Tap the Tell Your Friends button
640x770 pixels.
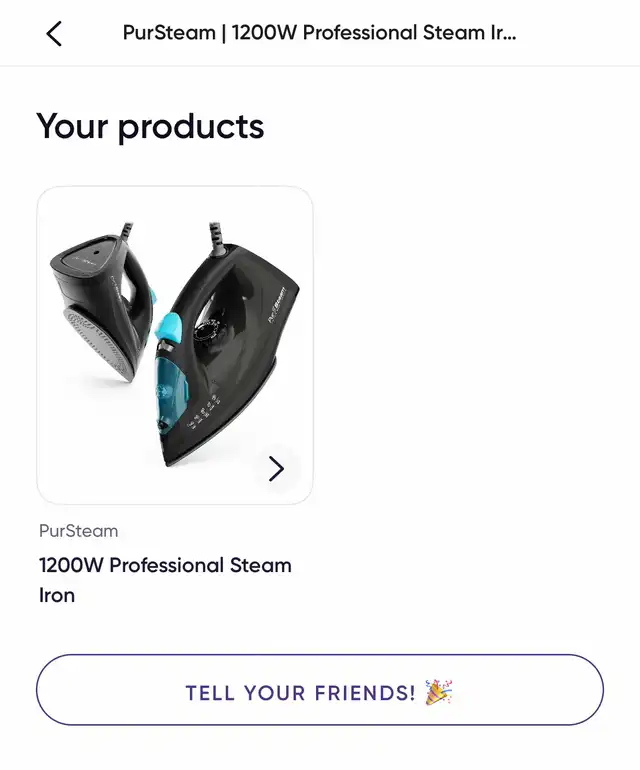click(x=320, y=690)
